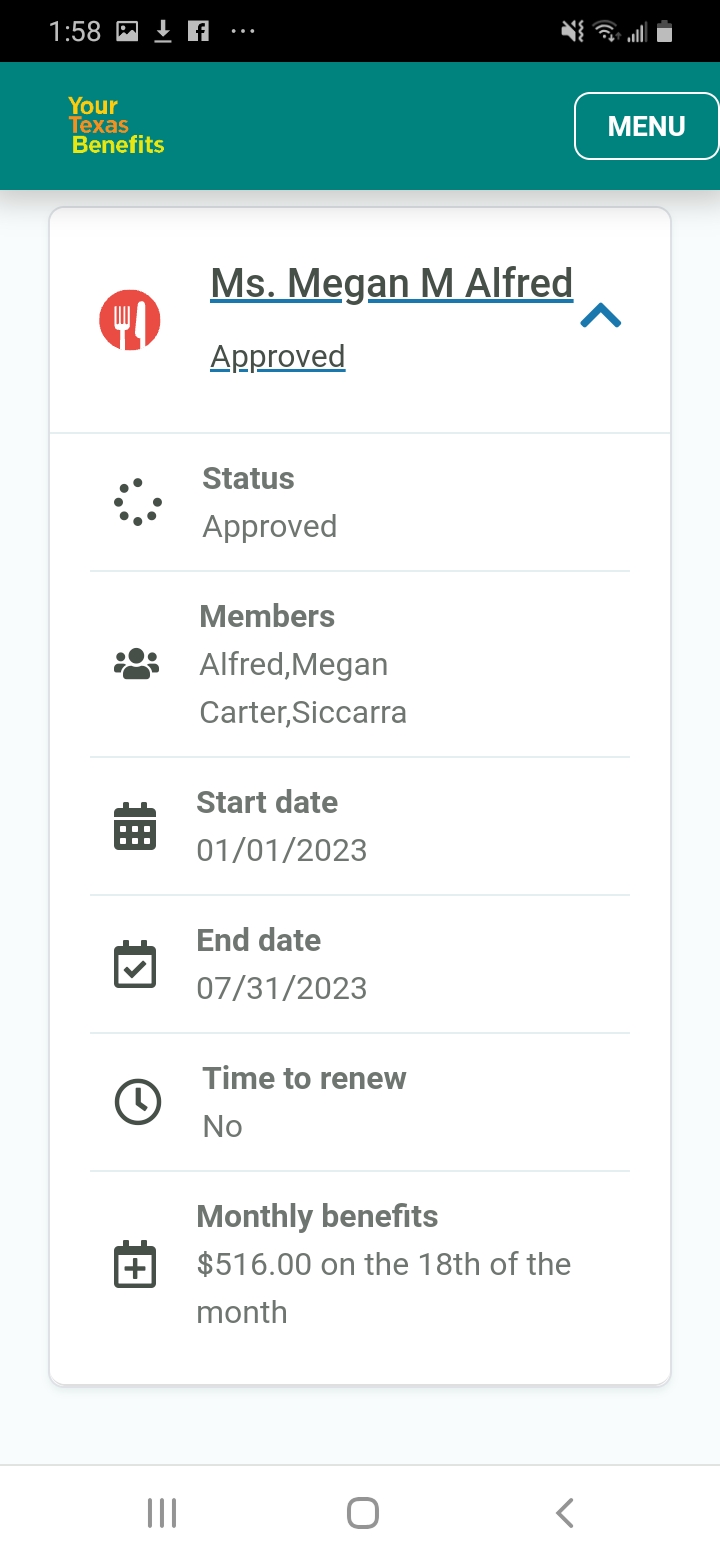
Task: Open the Your Texas Benefits home logo
Action: (x=116, y=125)
